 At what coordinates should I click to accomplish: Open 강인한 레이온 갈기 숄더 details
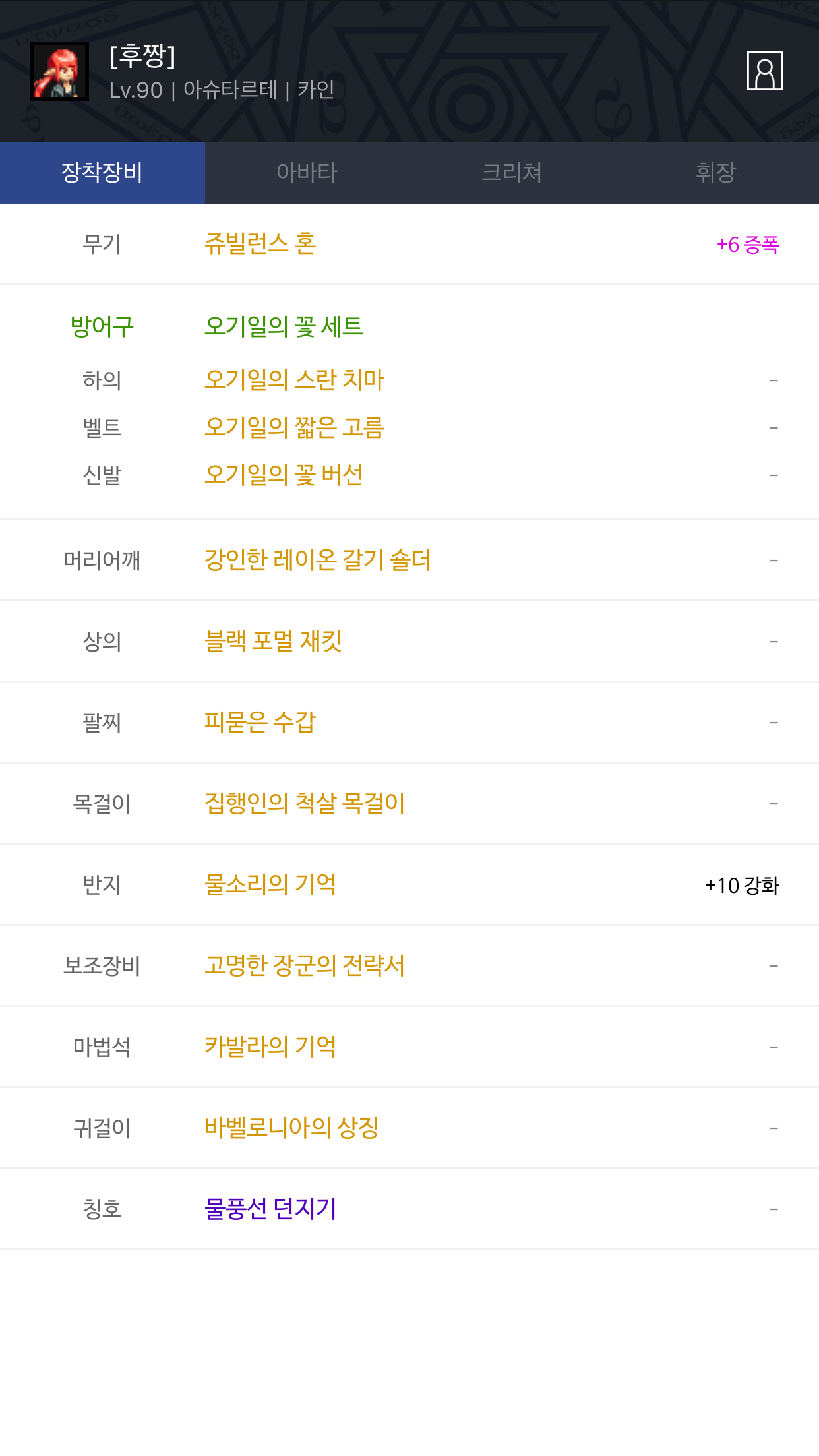coord(317,561)
